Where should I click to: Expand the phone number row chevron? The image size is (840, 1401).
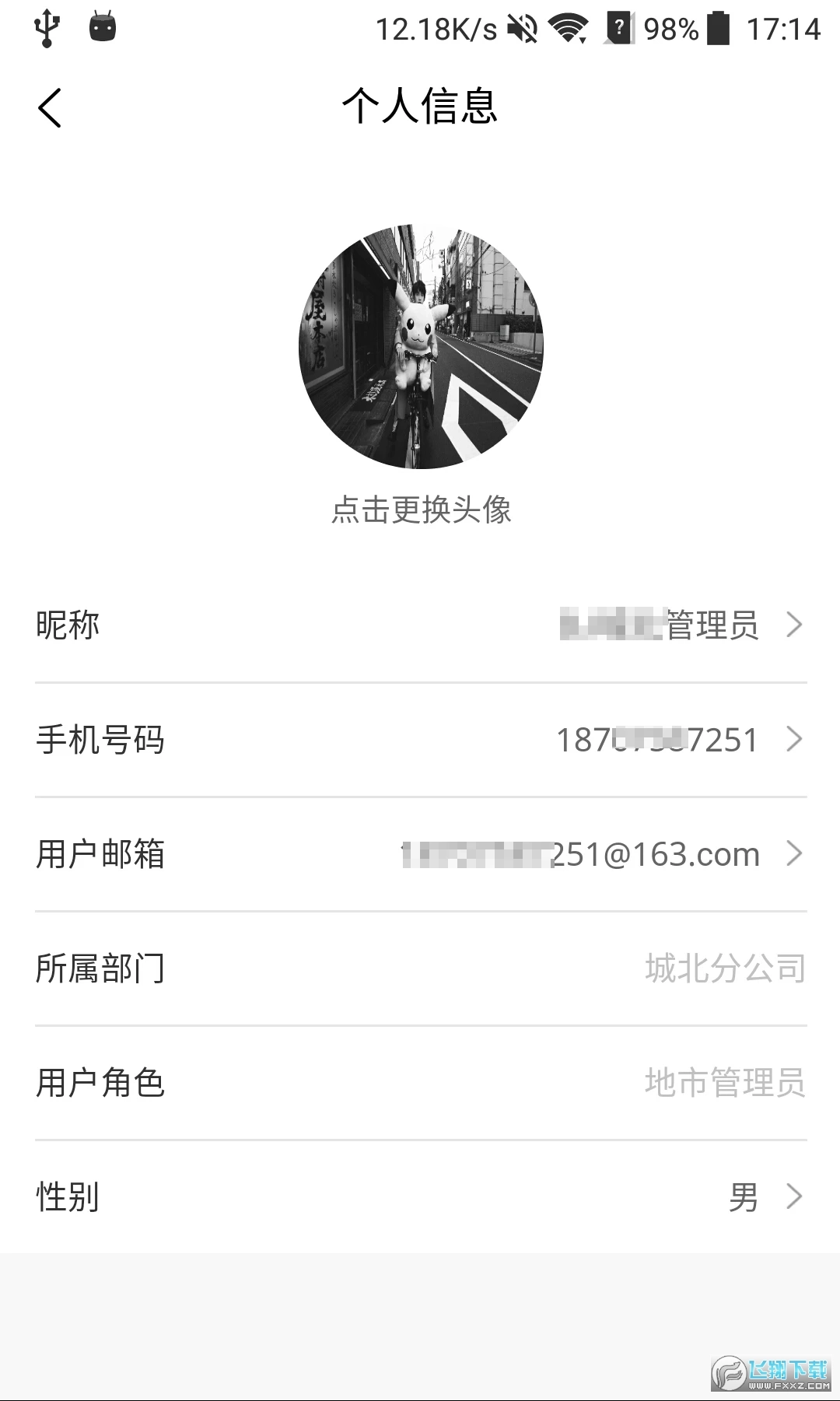tap(793, 739)
